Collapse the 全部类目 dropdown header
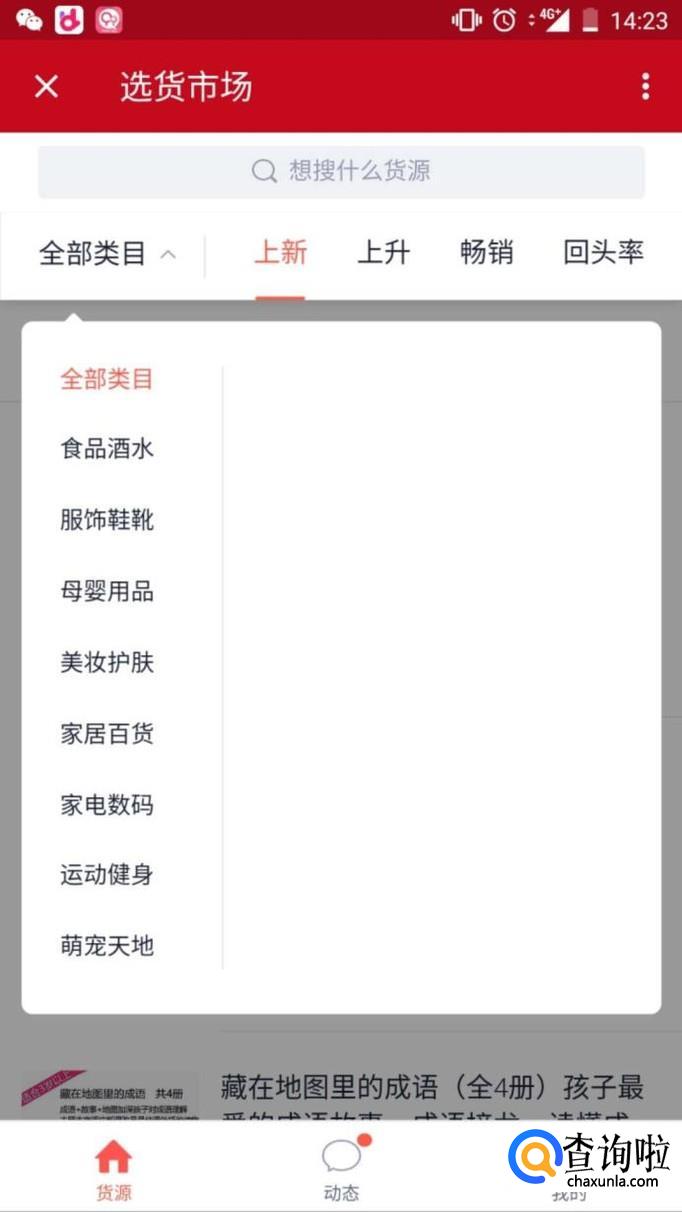This screenshot has width=682, height=1212. pyautogui.click(x=107, y=254)
